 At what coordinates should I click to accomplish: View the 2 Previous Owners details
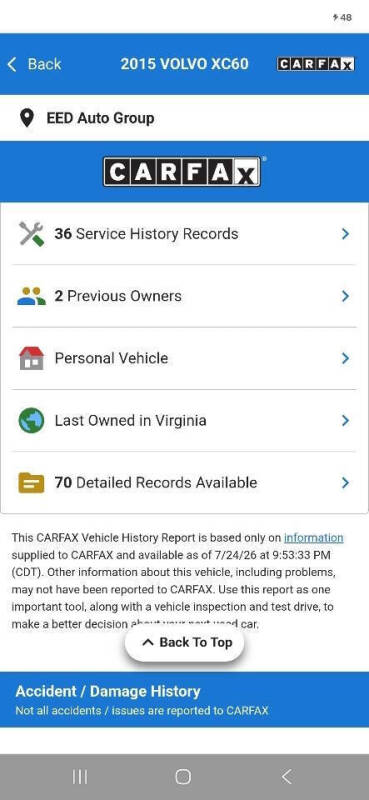click(184, 296)
